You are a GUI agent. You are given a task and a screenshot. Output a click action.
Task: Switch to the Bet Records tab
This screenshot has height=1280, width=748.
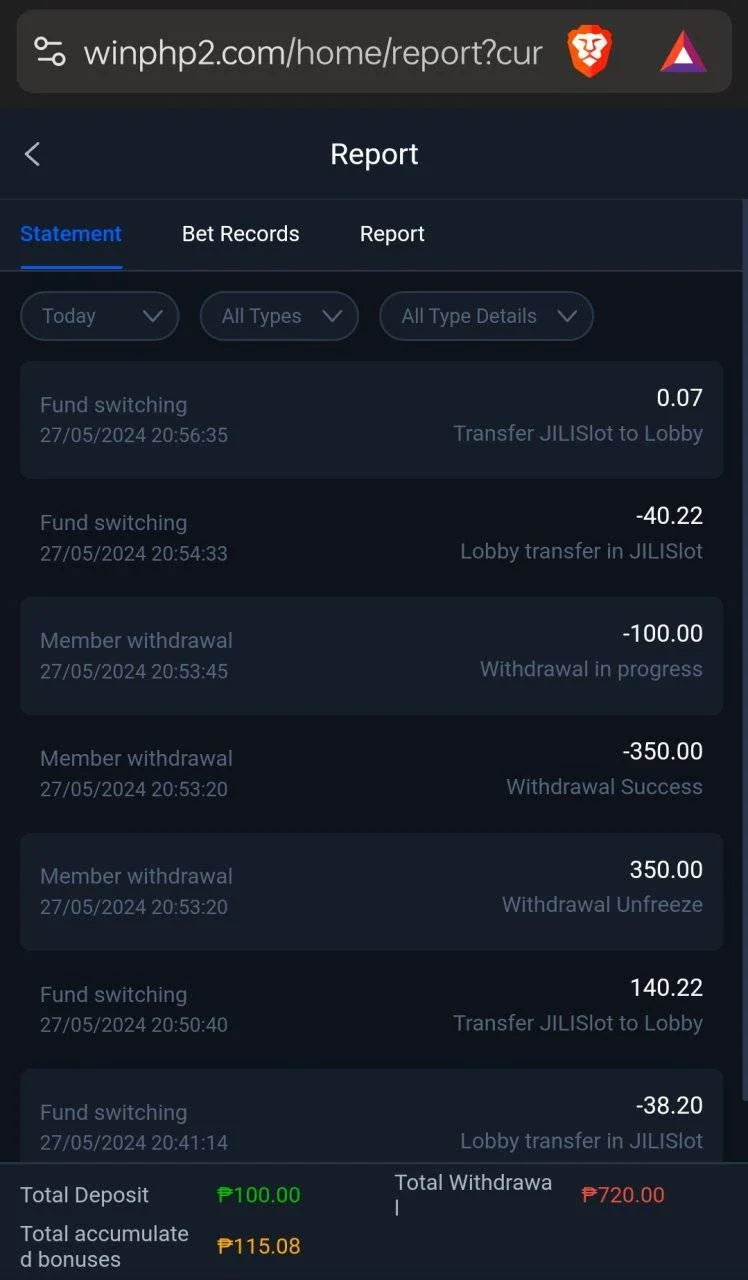pos(240,234)
